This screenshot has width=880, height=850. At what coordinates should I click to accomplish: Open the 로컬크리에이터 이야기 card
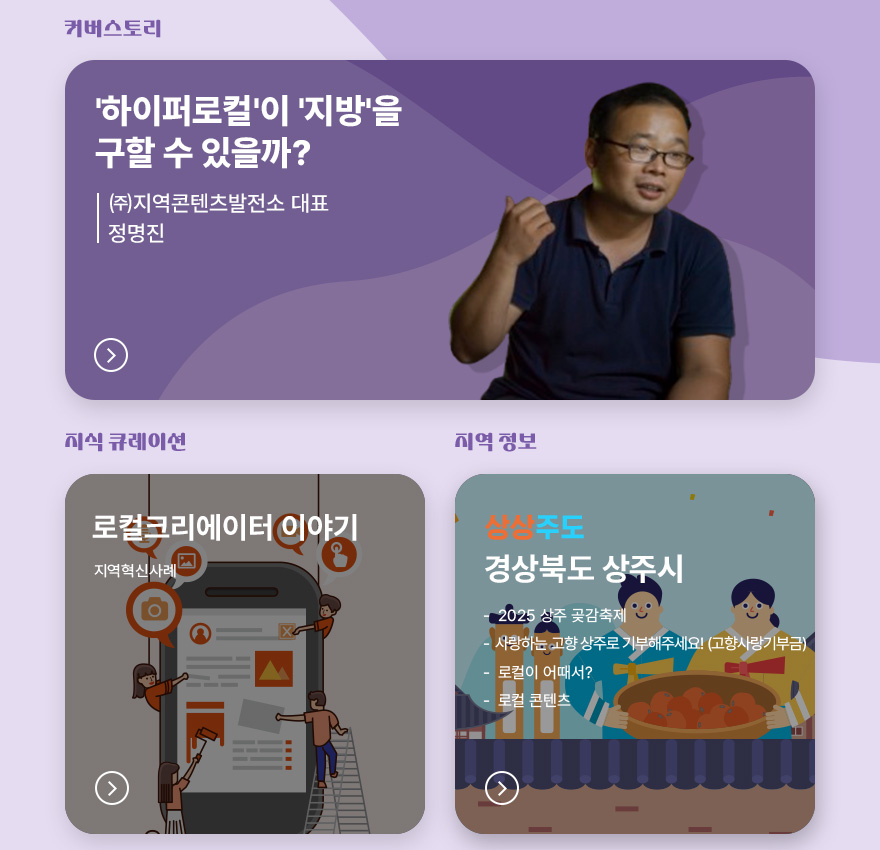click(225, 527)
